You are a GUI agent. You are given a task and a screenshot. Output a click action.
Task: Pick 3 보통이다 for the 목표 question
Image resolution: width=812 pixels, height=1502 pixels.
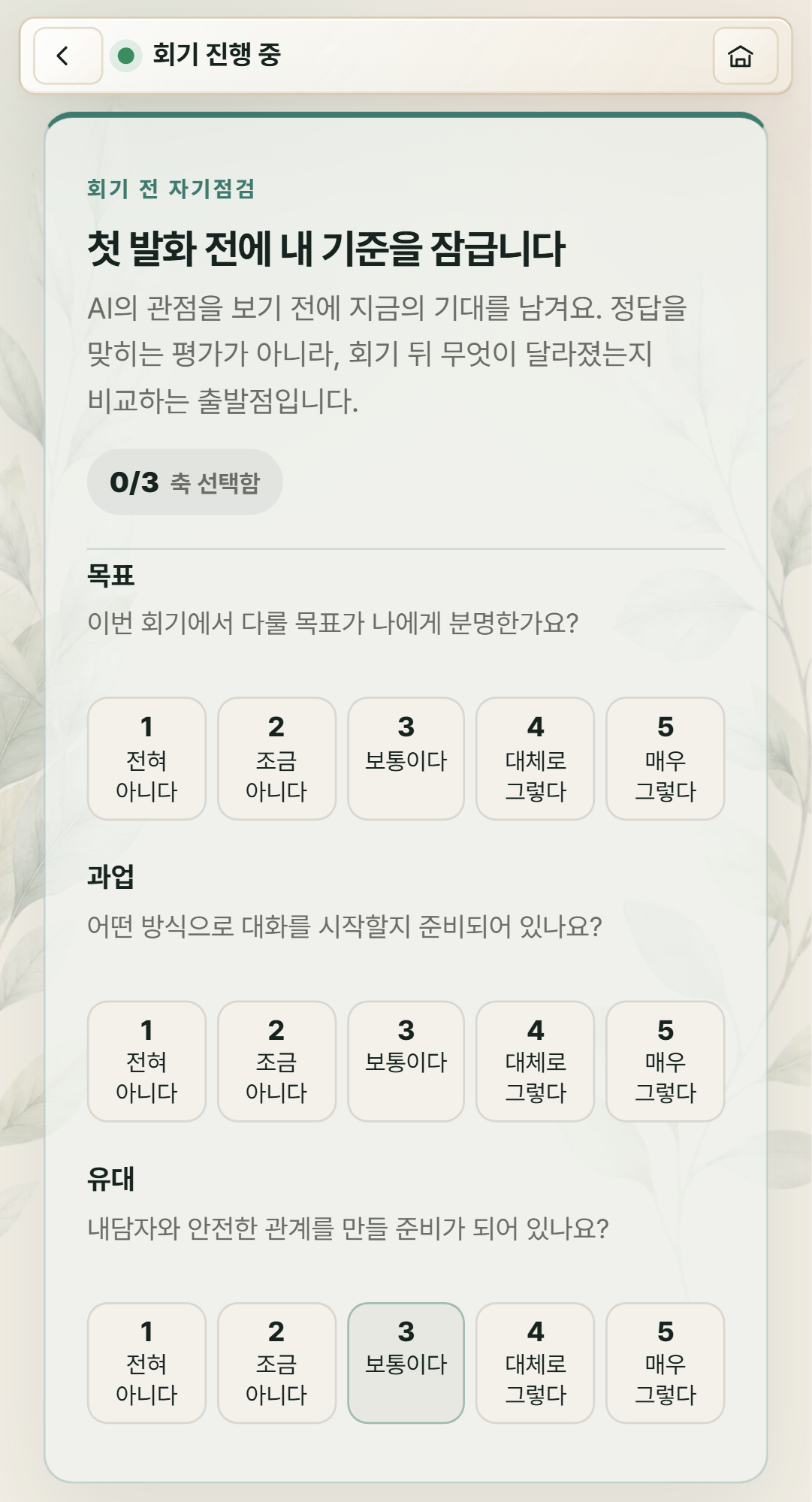point(406,758)
